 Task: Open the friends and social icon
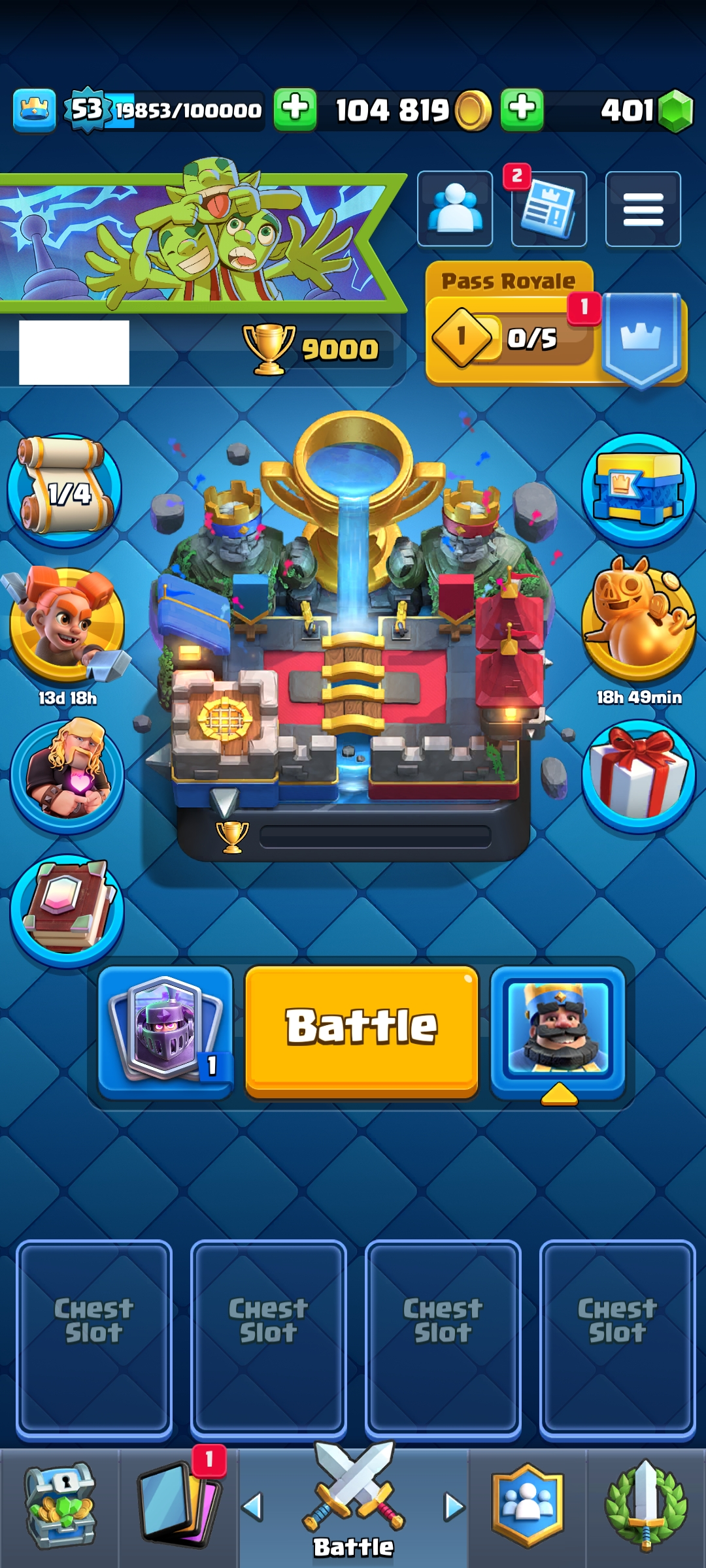point(455,209)
